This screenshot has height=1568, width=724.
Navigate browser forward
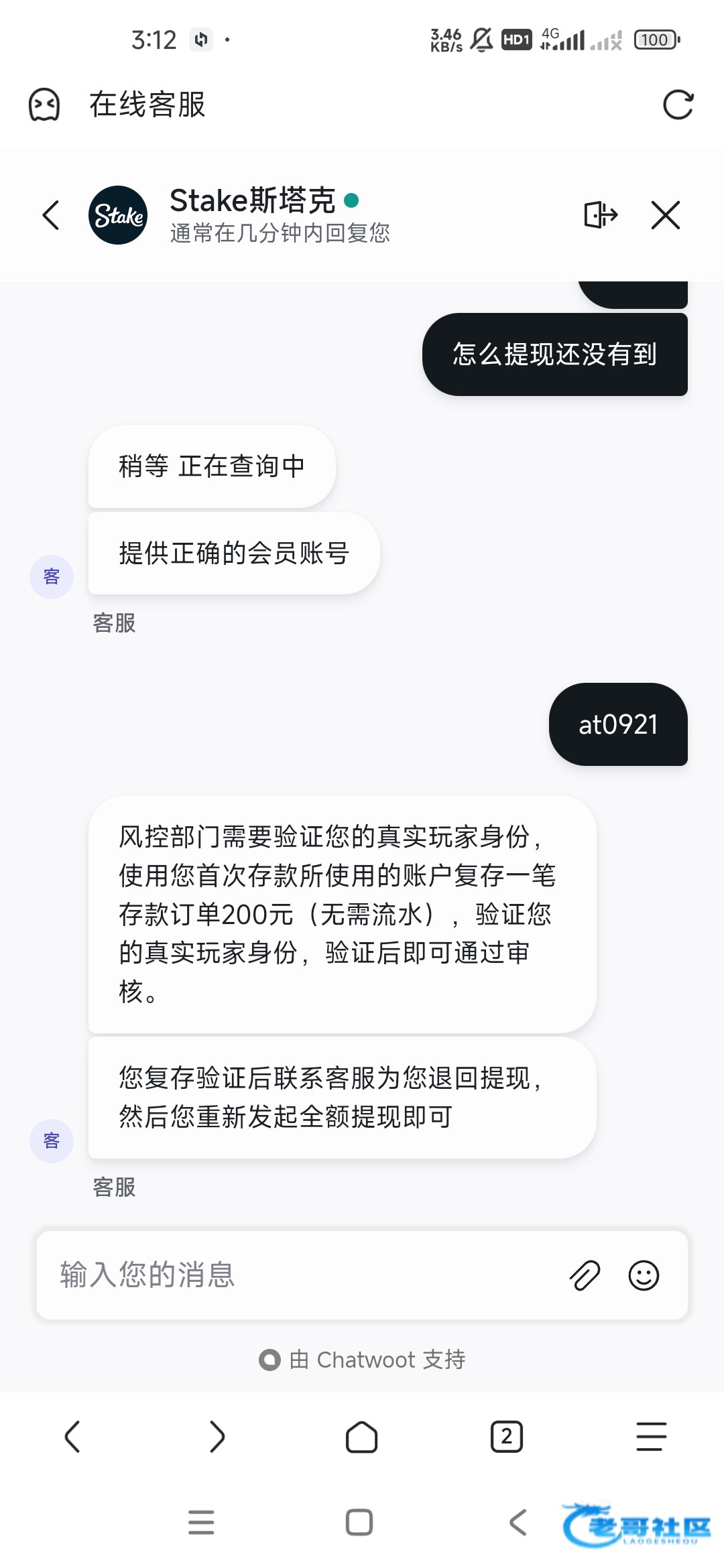tap(217, 1437)
